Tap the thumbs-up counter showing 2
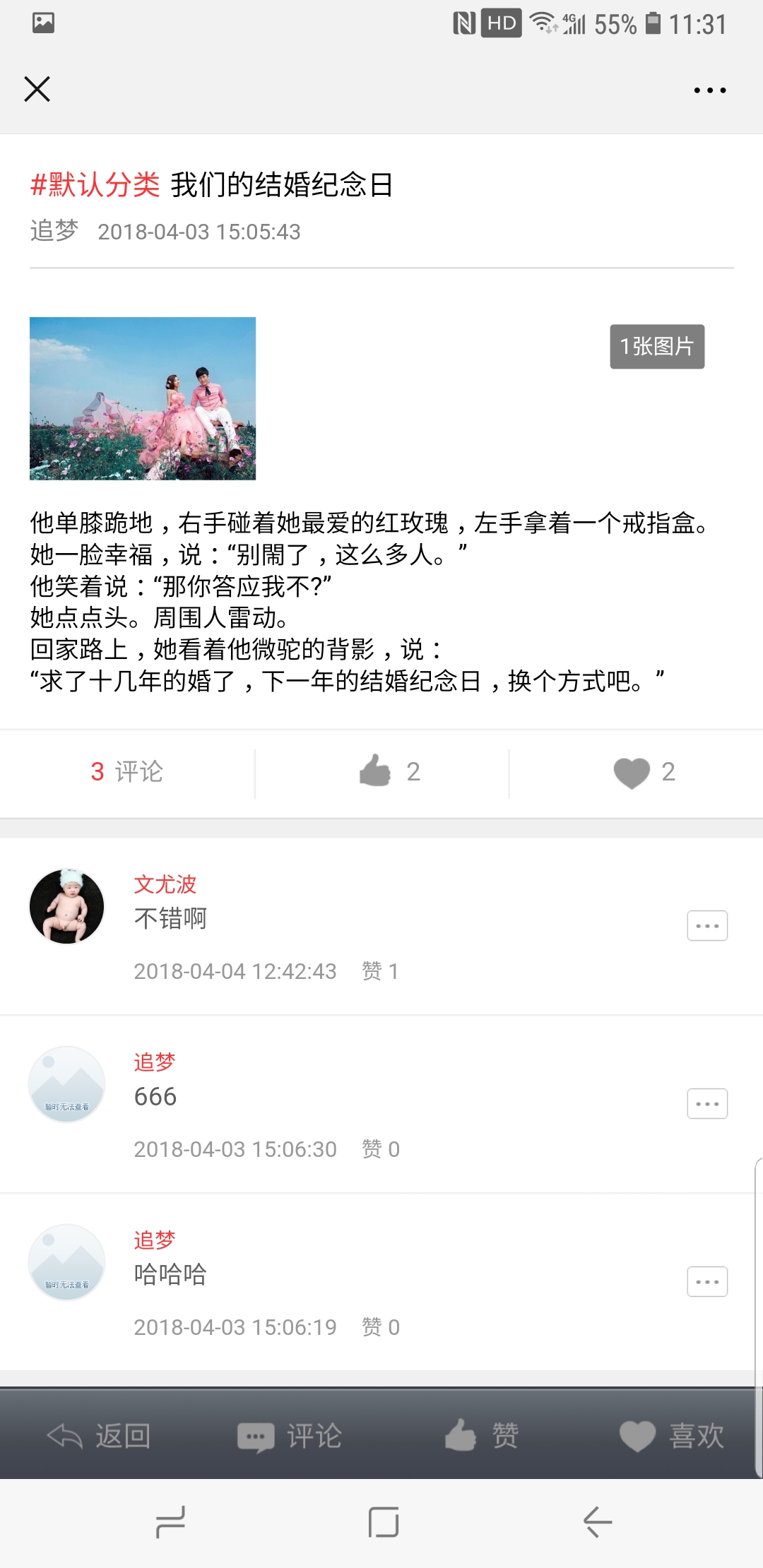Image resolution: width=763 pixels, height=1568 pixels. coord(389,771)
